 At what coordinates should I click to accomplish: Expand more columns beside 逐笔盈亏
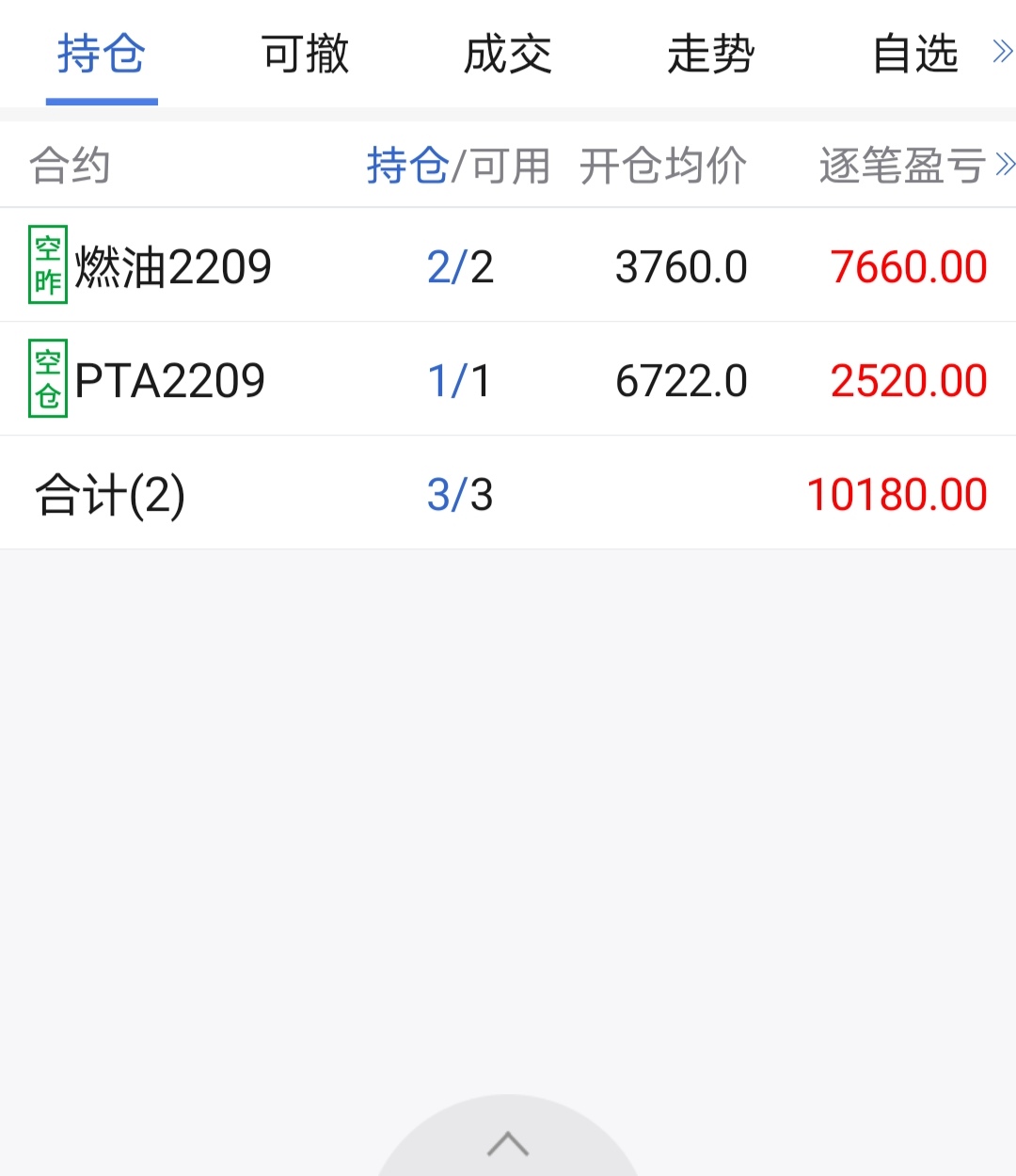1005,165
